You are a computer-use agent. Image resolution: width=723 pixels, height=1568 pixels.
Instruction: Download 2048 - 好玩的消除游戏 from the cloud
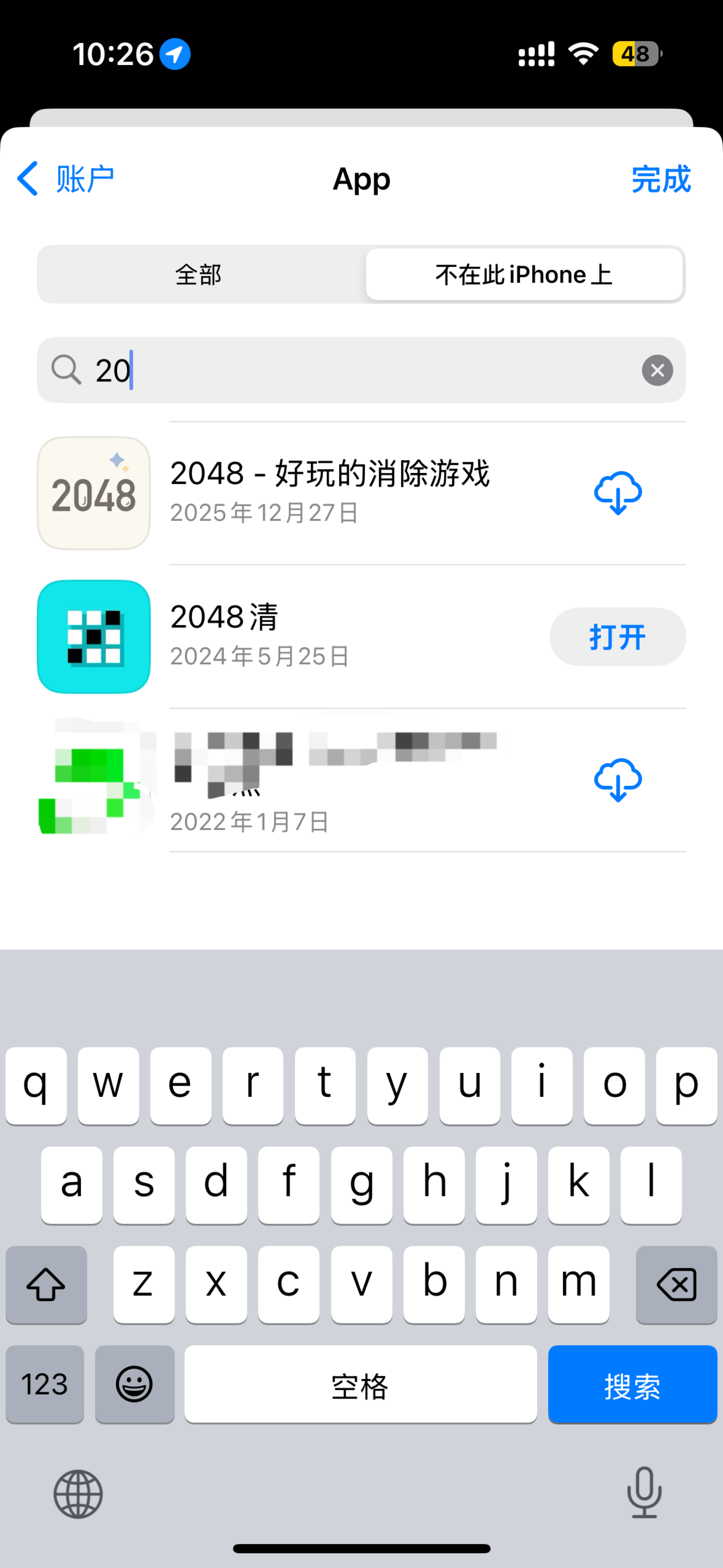[x=618, y=493]
